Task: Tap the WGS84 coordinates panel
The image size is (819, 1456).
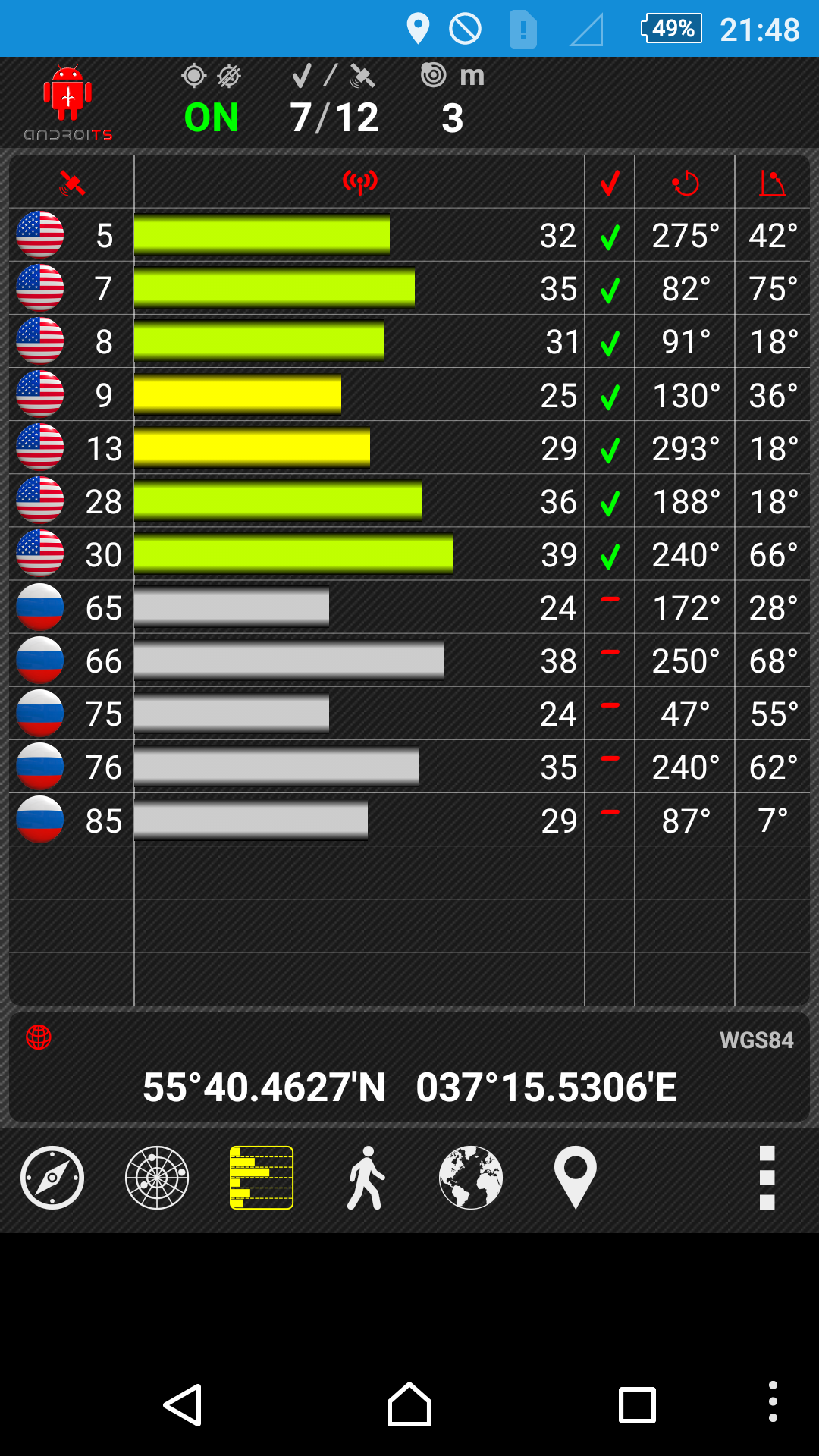Action: click(x=409, y=1067)
